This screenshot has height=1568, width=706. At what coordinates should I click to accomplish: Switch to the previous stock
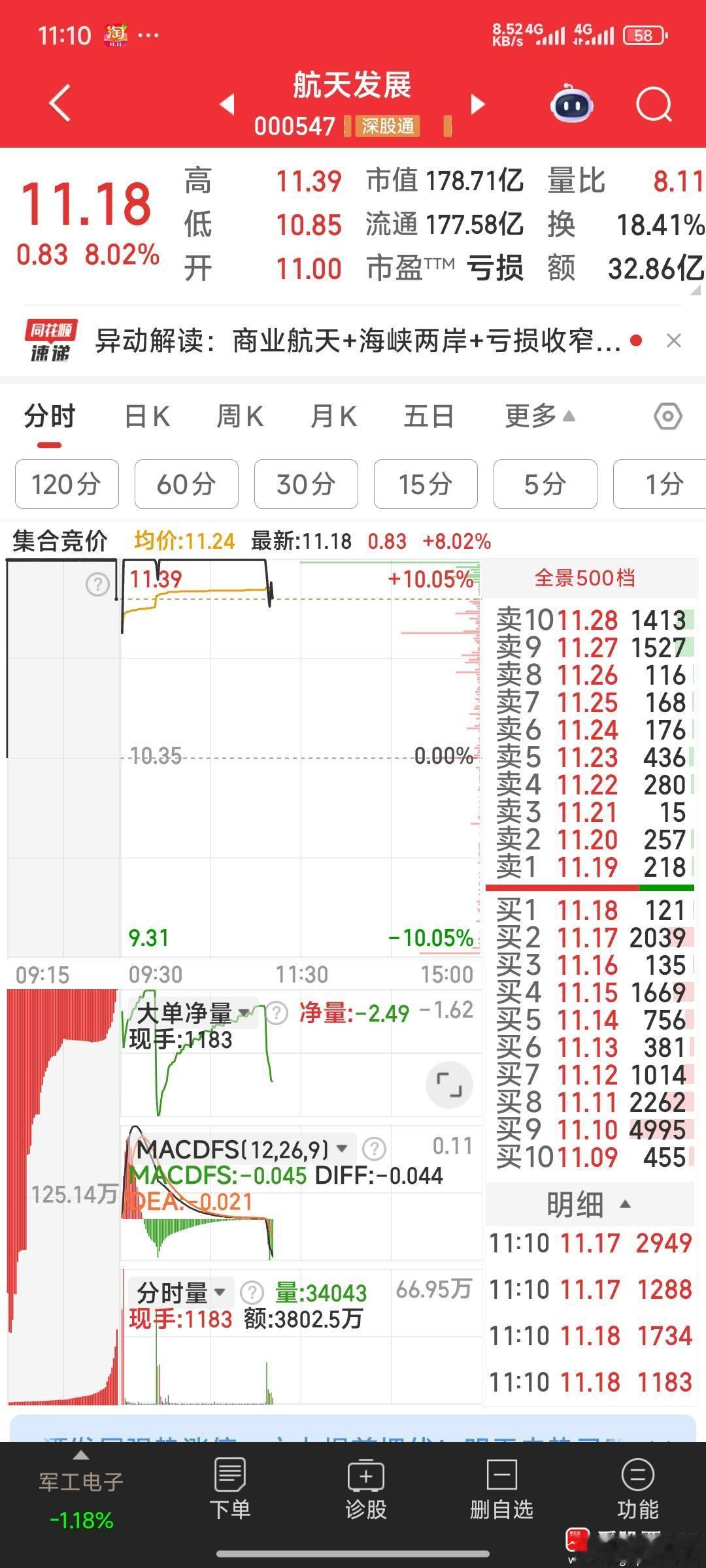[x=227, y=103]
